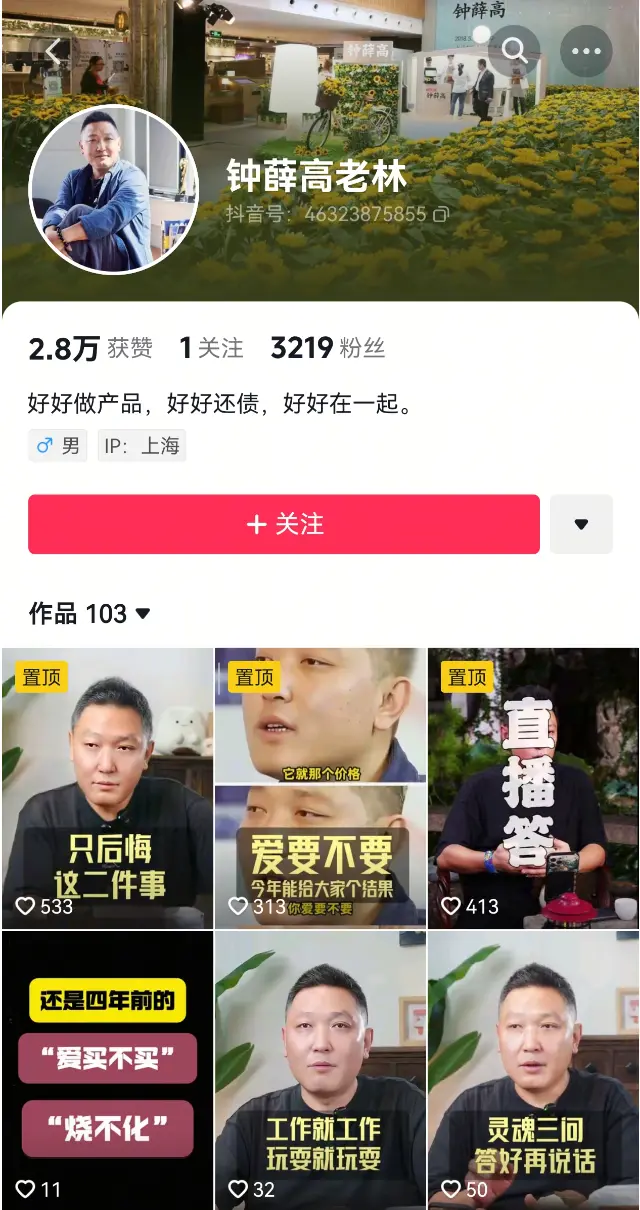Play video 工作就工作 玩耍就玩耍
The width and height of the screenshot is (640, 1210).
click(320, 1070)
